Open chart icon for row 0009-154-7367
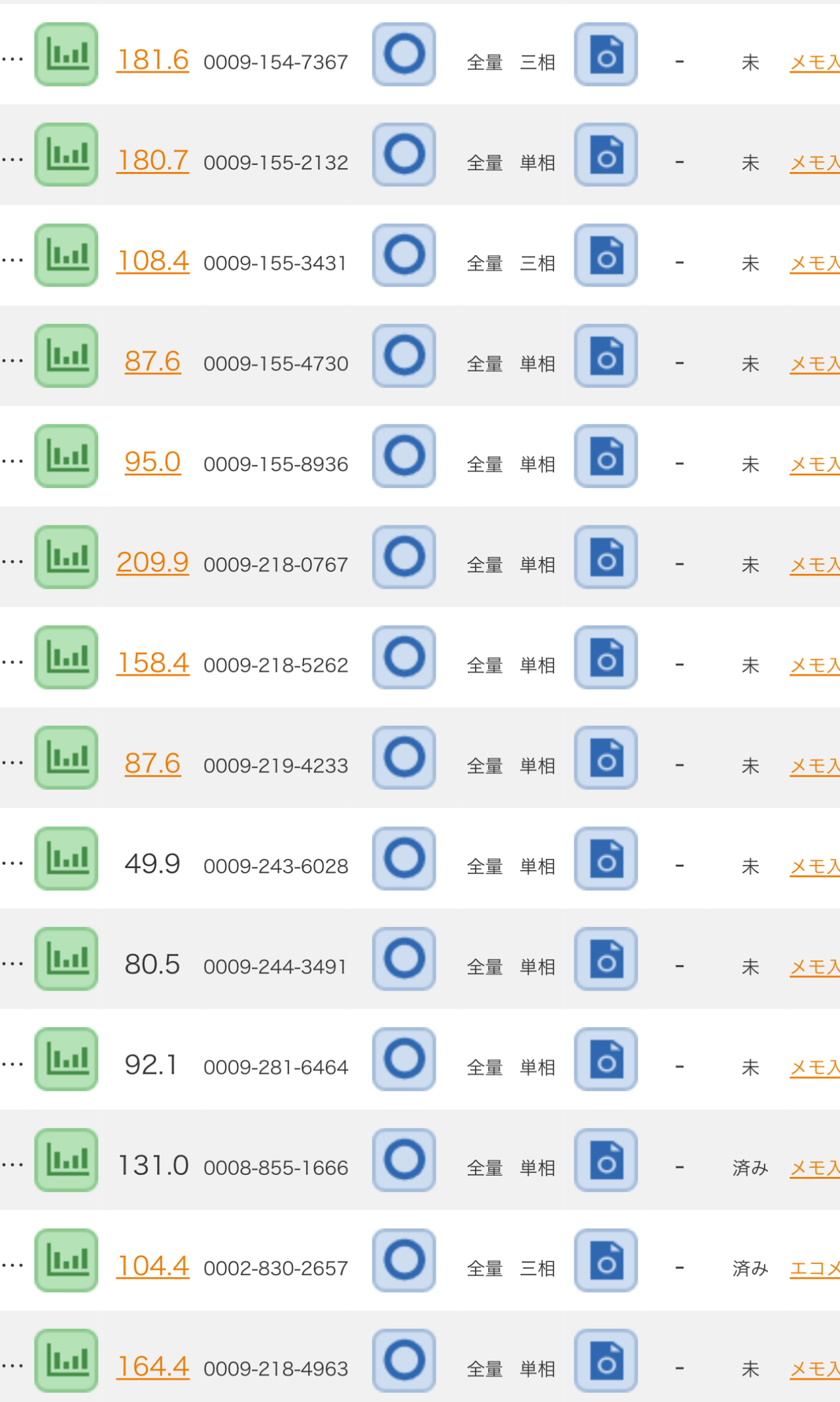Viewport: 840px width, 1402px height. point(66,55)
